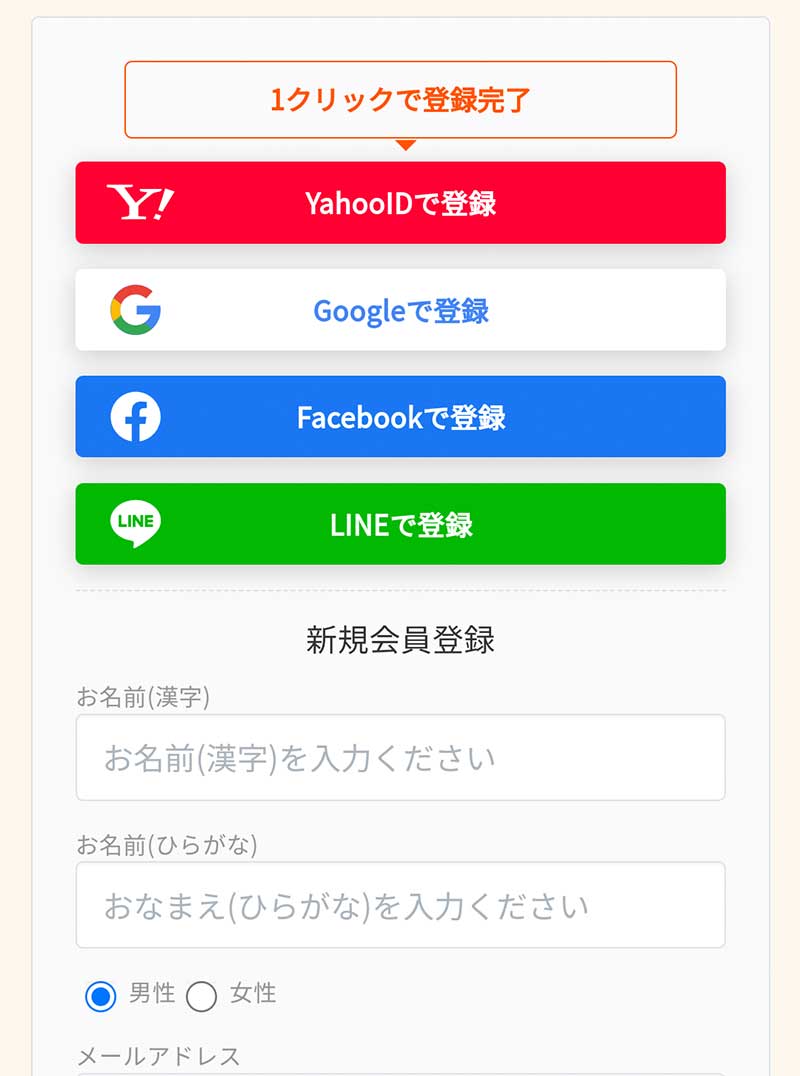Register via the white Googleで登録 button
This screenshot has width=800, height=1076.
pyautogui.click(x=400, y=310)
